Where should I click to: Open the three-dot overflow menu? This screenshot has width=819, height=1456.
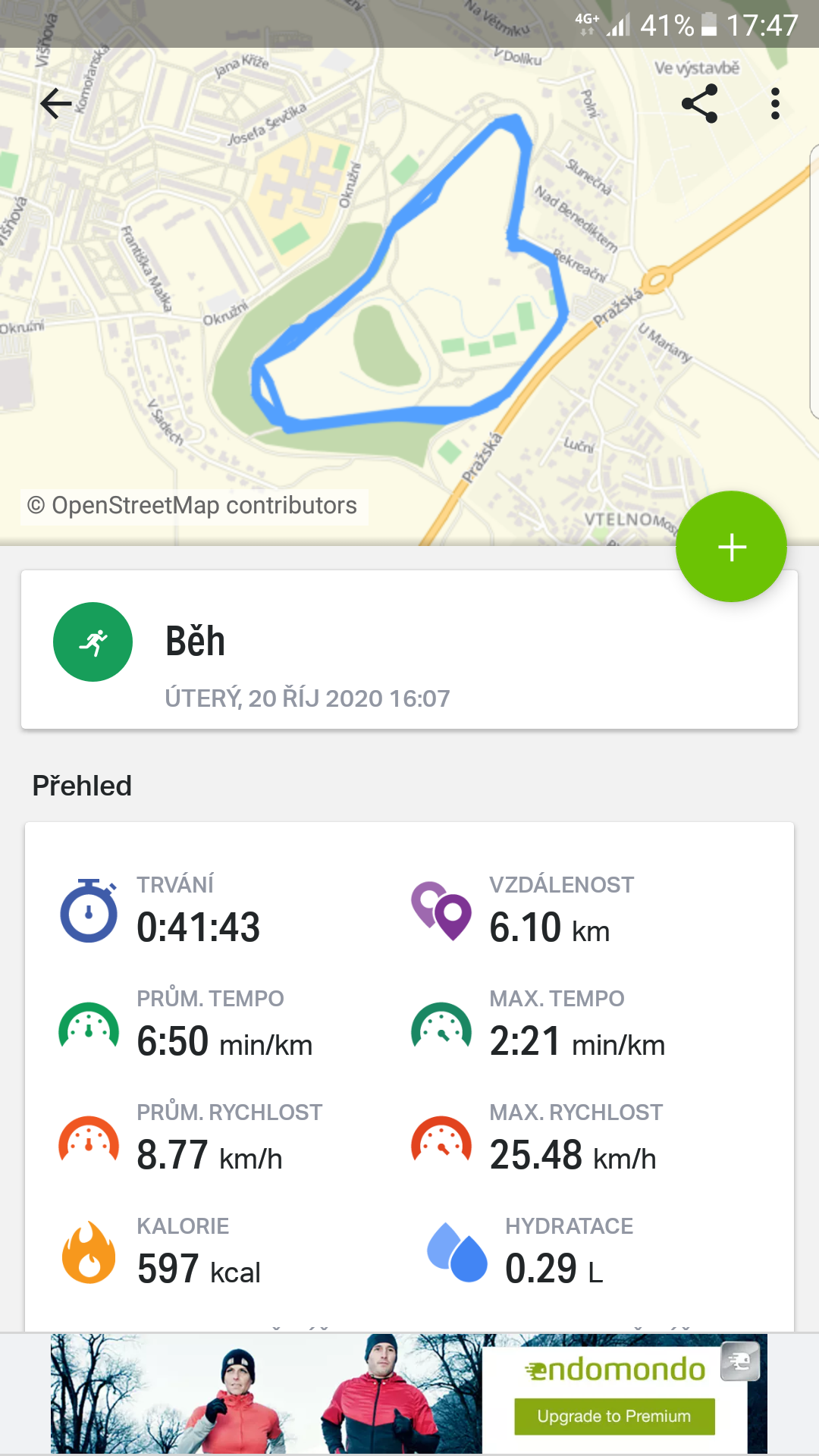click(x=775, y=104)
